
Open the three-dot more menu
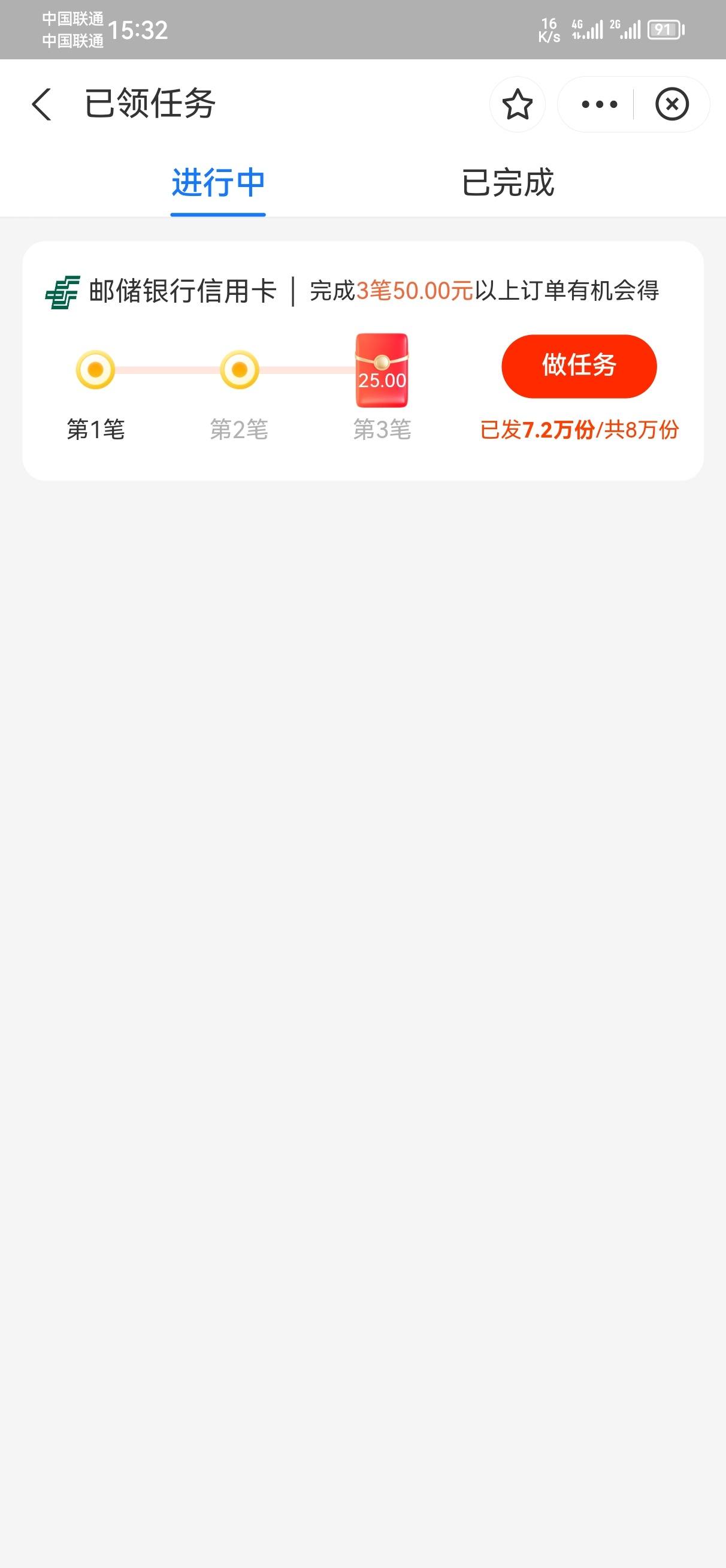599,104
